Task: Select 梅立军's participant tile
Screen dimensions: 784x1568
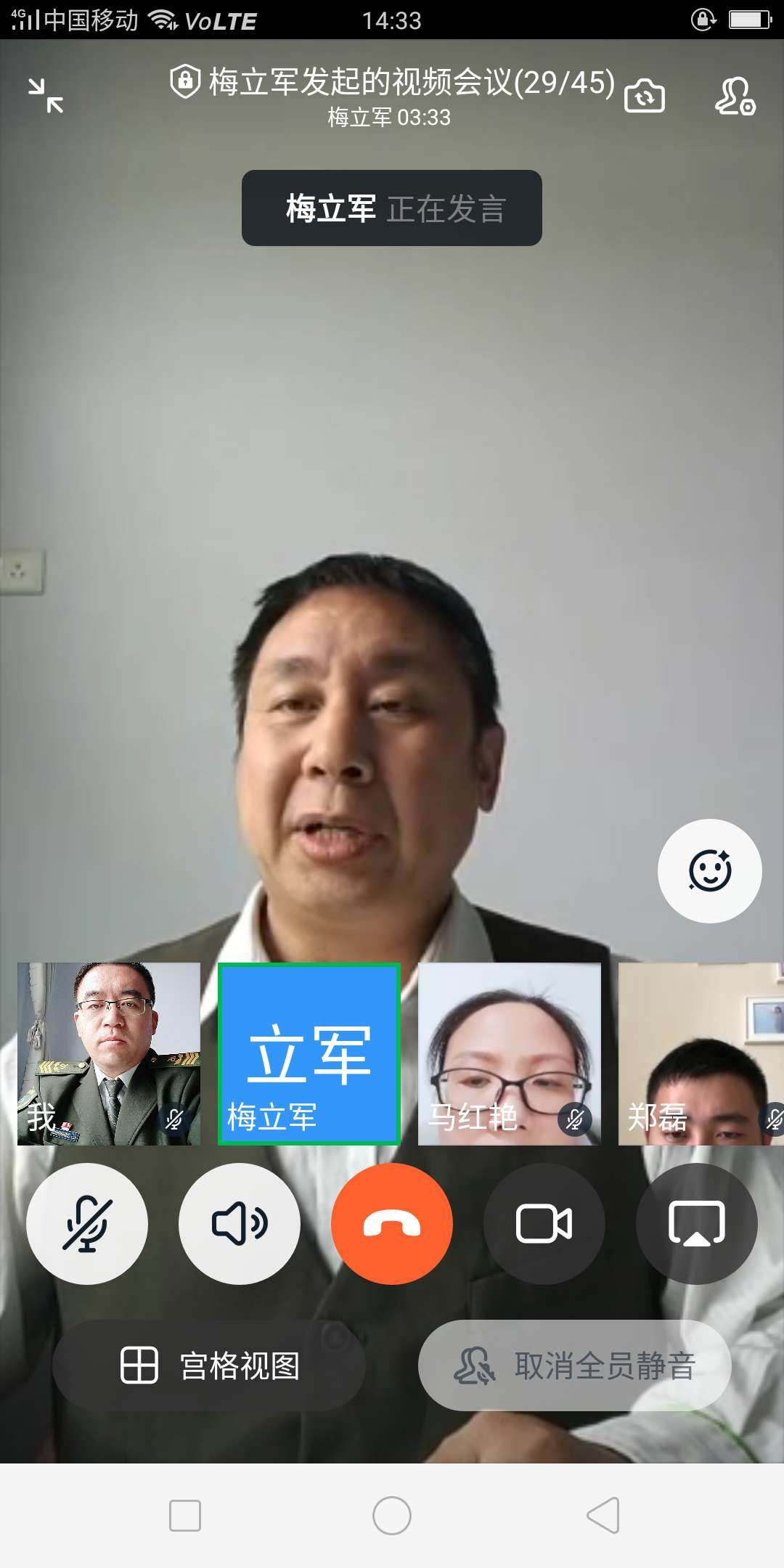Action: tap(309, 1053)
